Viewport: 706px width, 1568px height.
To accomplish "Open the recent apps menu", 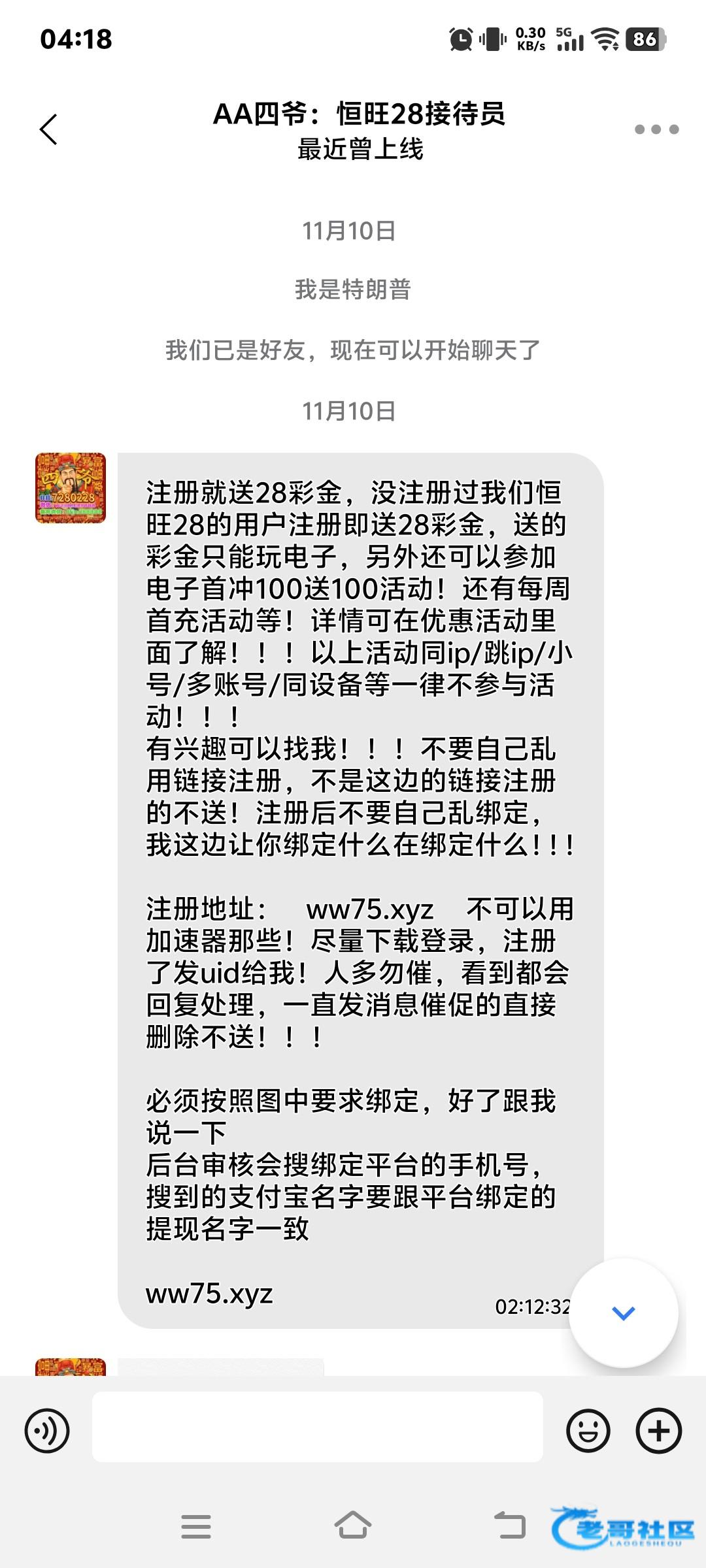I will click(x=195, y=1526).
